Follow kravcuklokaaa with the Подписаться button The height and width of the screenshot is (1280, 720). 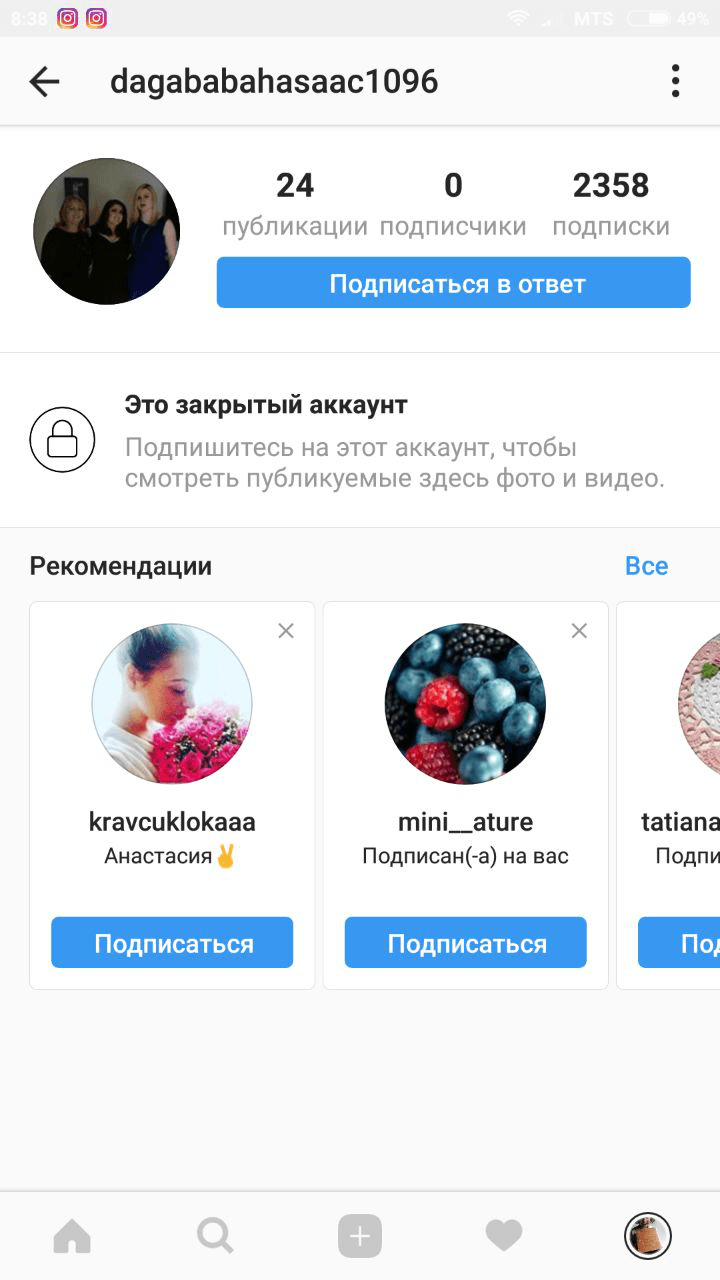pos(172,943)
